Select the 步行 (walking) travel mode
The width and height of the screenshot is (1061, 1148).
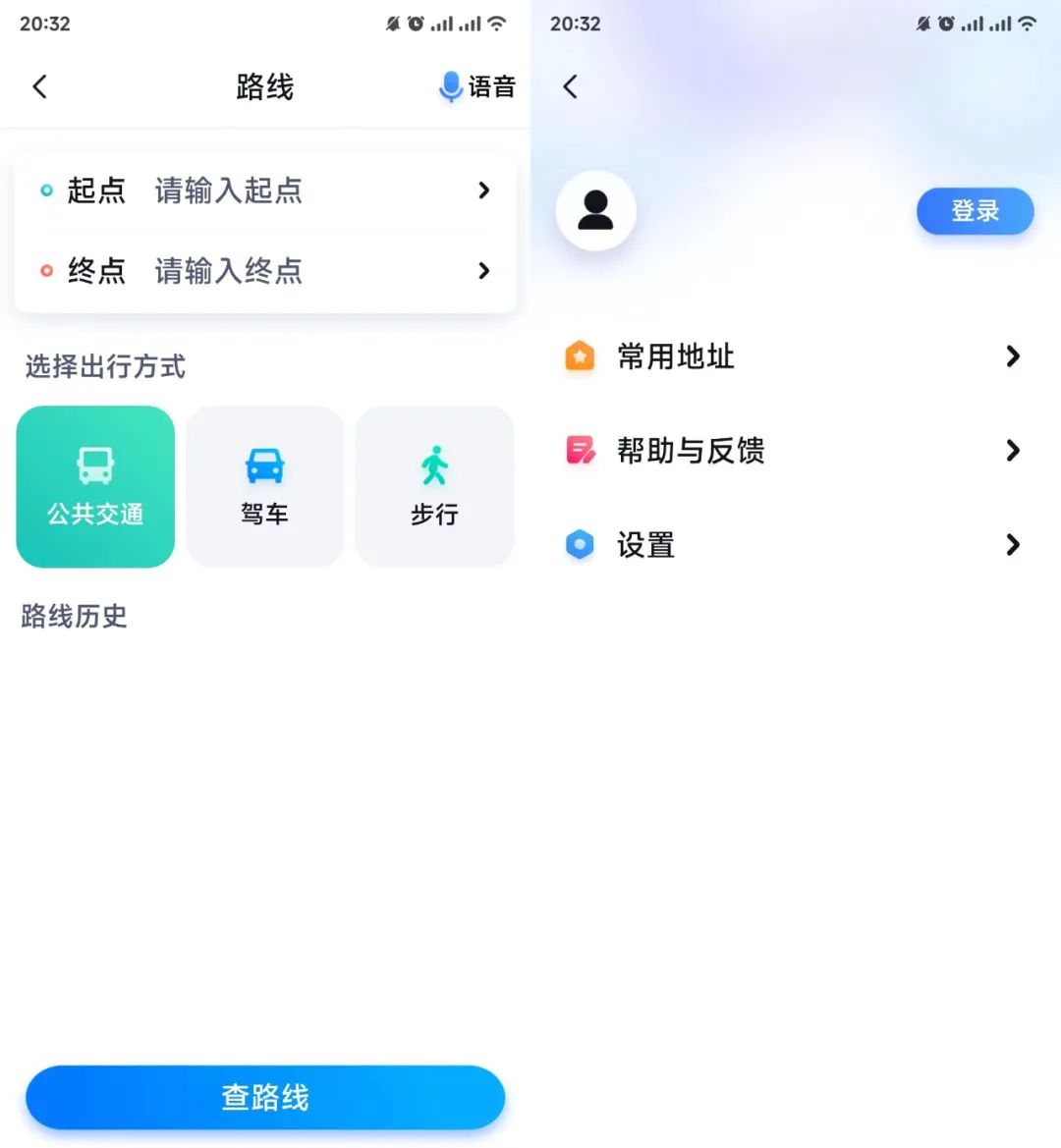(x=434, y=486)
